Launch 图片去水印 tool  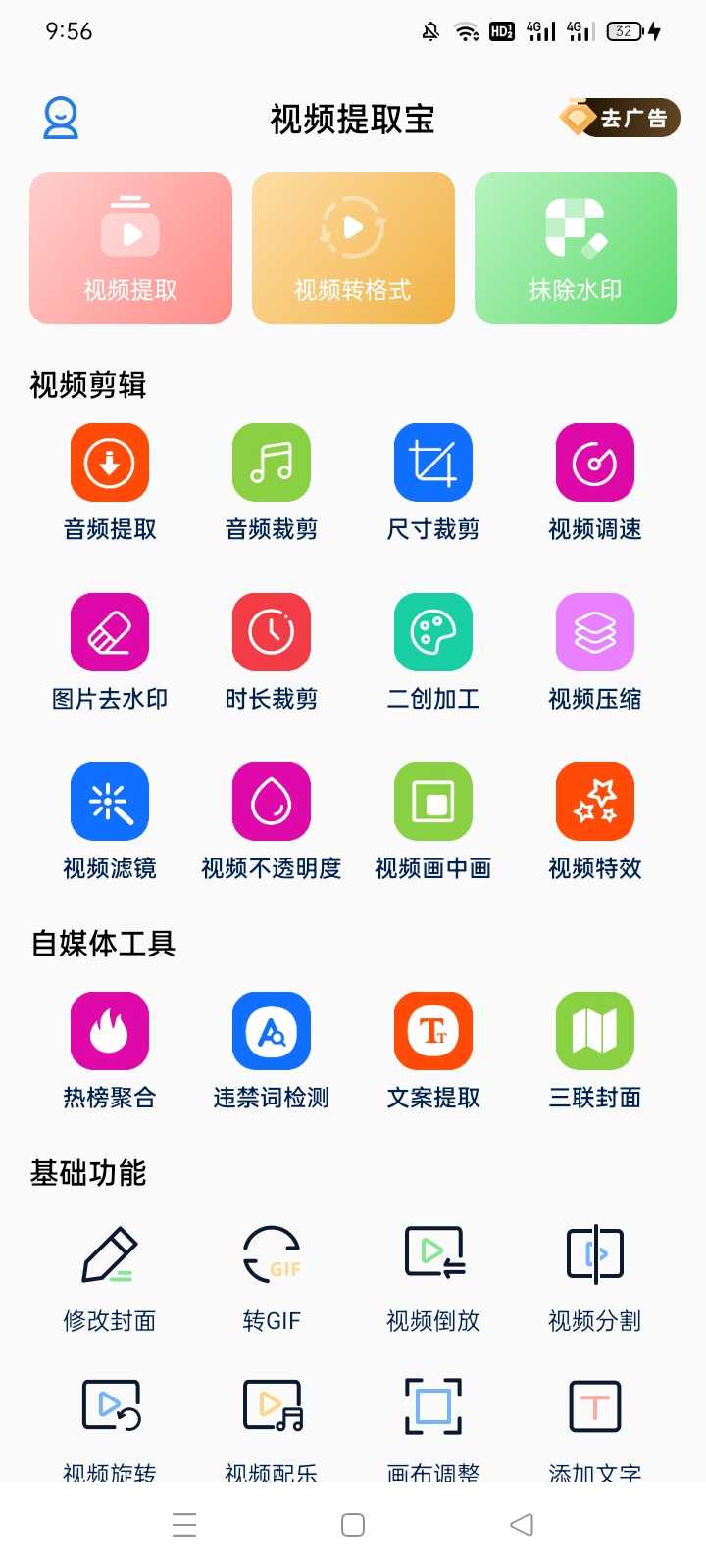click(x=110, y=632)
